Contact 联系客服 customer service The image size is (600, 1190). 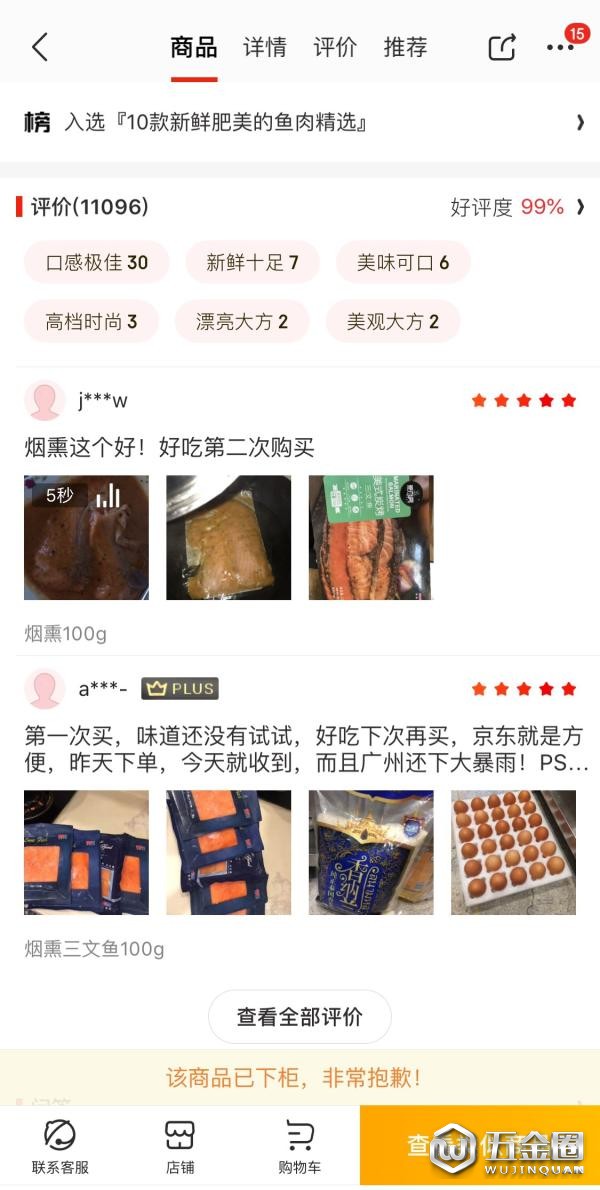[x=60, y=1147]
